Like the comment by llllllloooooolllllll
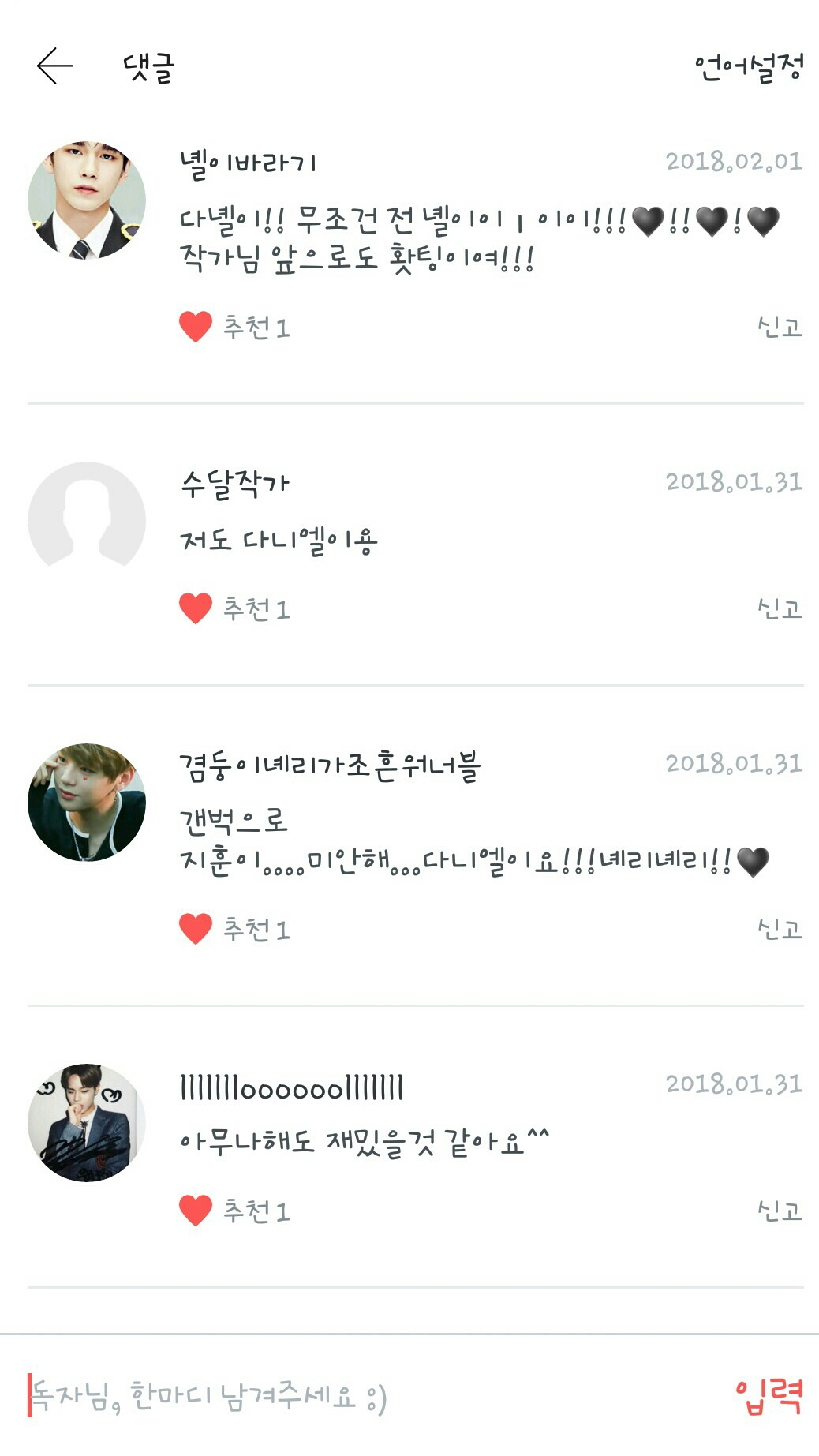Image resolution: width=819 pixels, height=1456 pixels. (x=196, y=1211)
